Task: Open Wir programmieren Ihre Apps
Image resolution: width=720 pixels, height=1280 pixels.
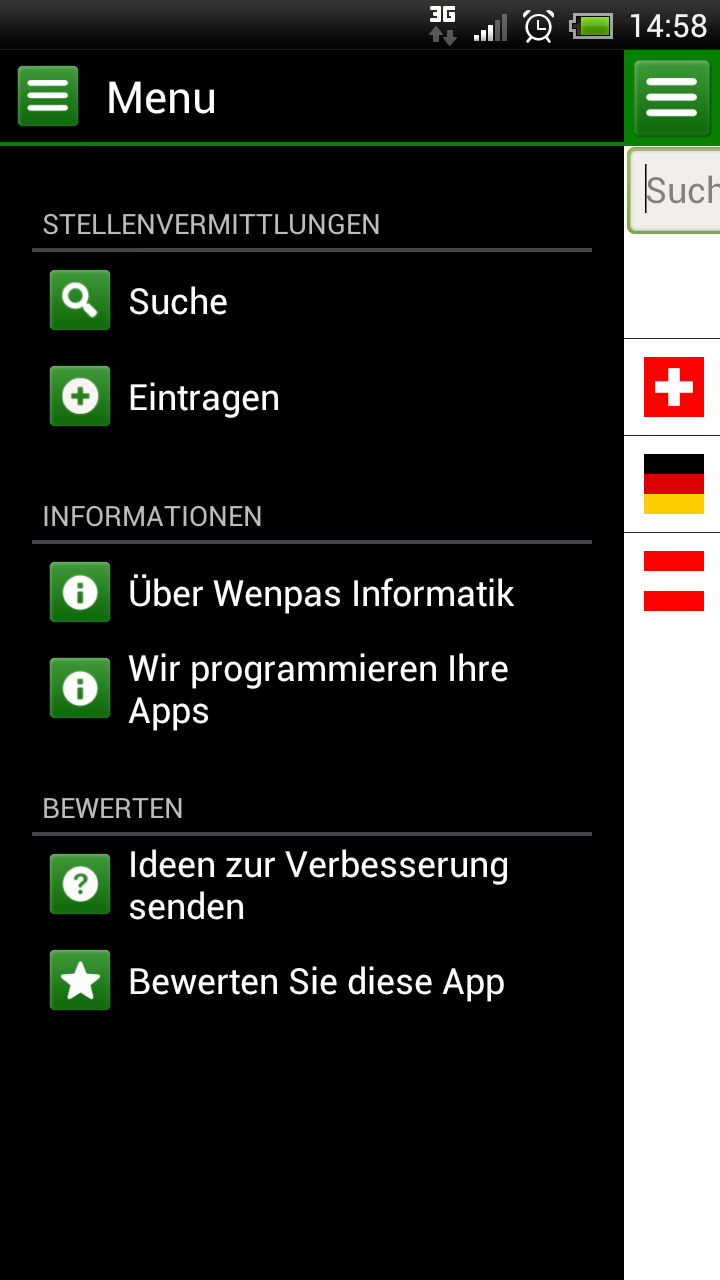Action: pos(318,688)
